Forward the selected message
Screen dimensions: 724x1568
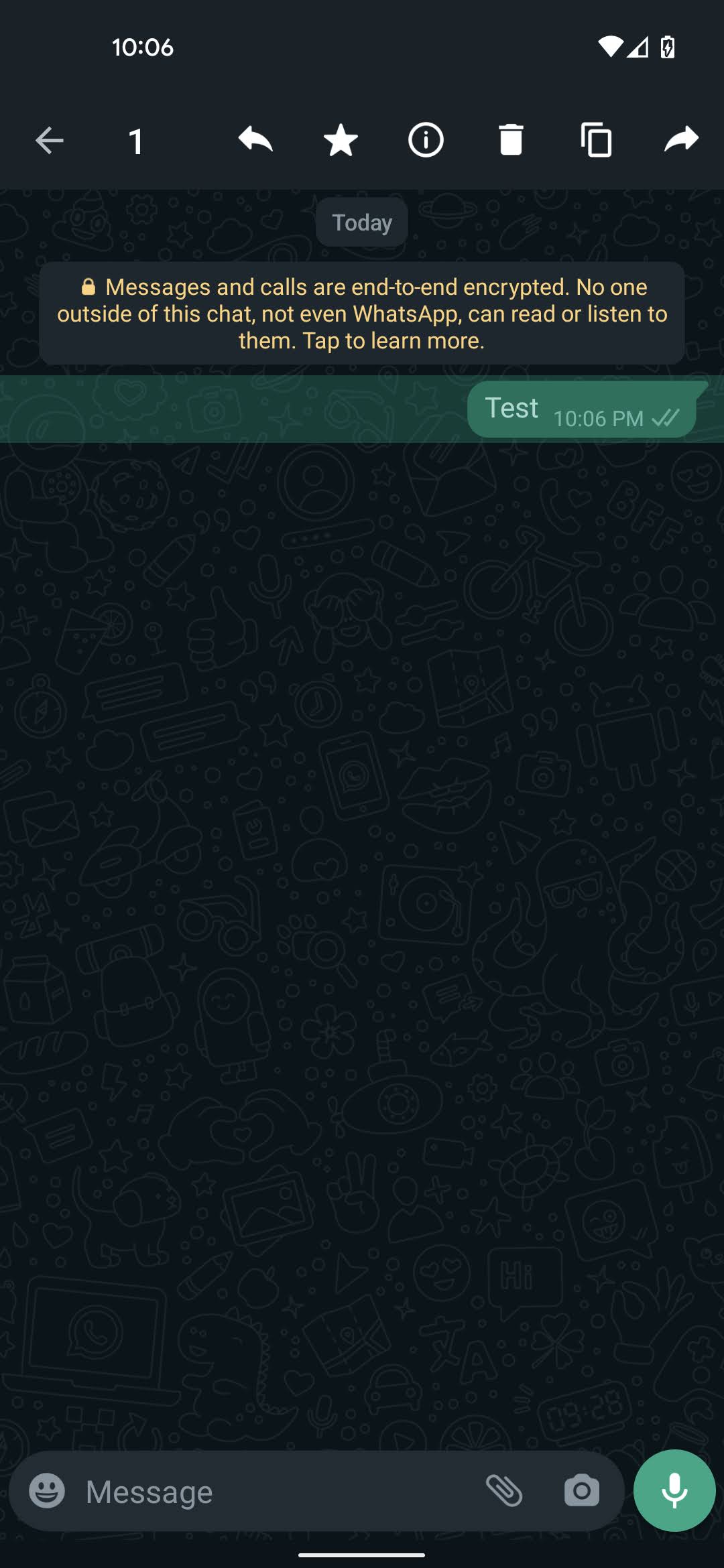click(681, 141)
